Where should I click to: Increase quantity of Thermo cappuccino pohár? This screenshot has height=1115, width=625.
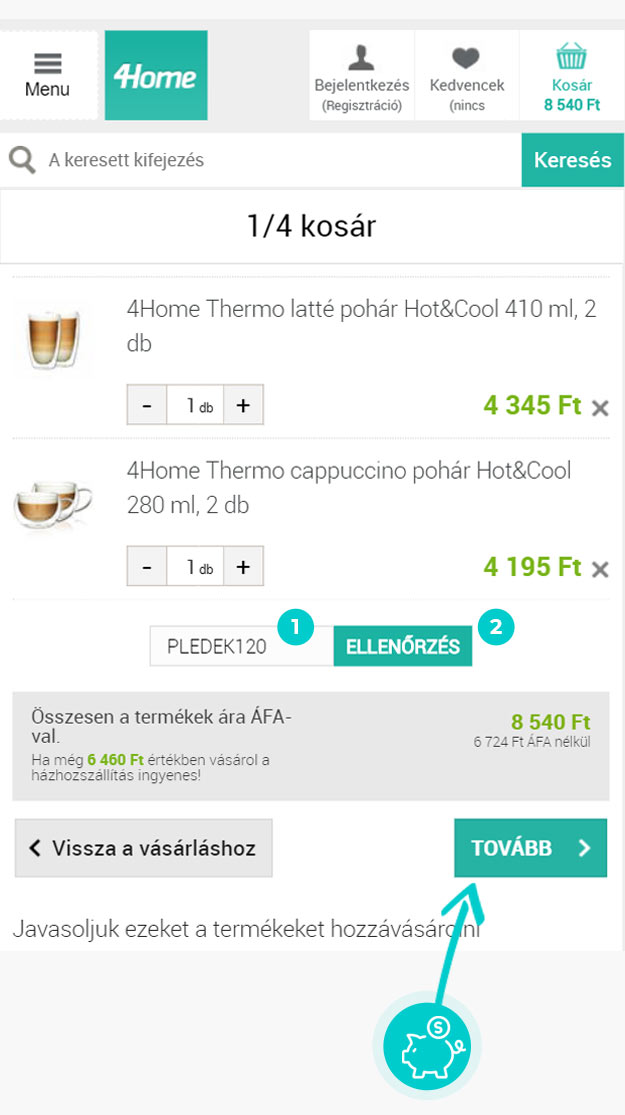[243, 567]
